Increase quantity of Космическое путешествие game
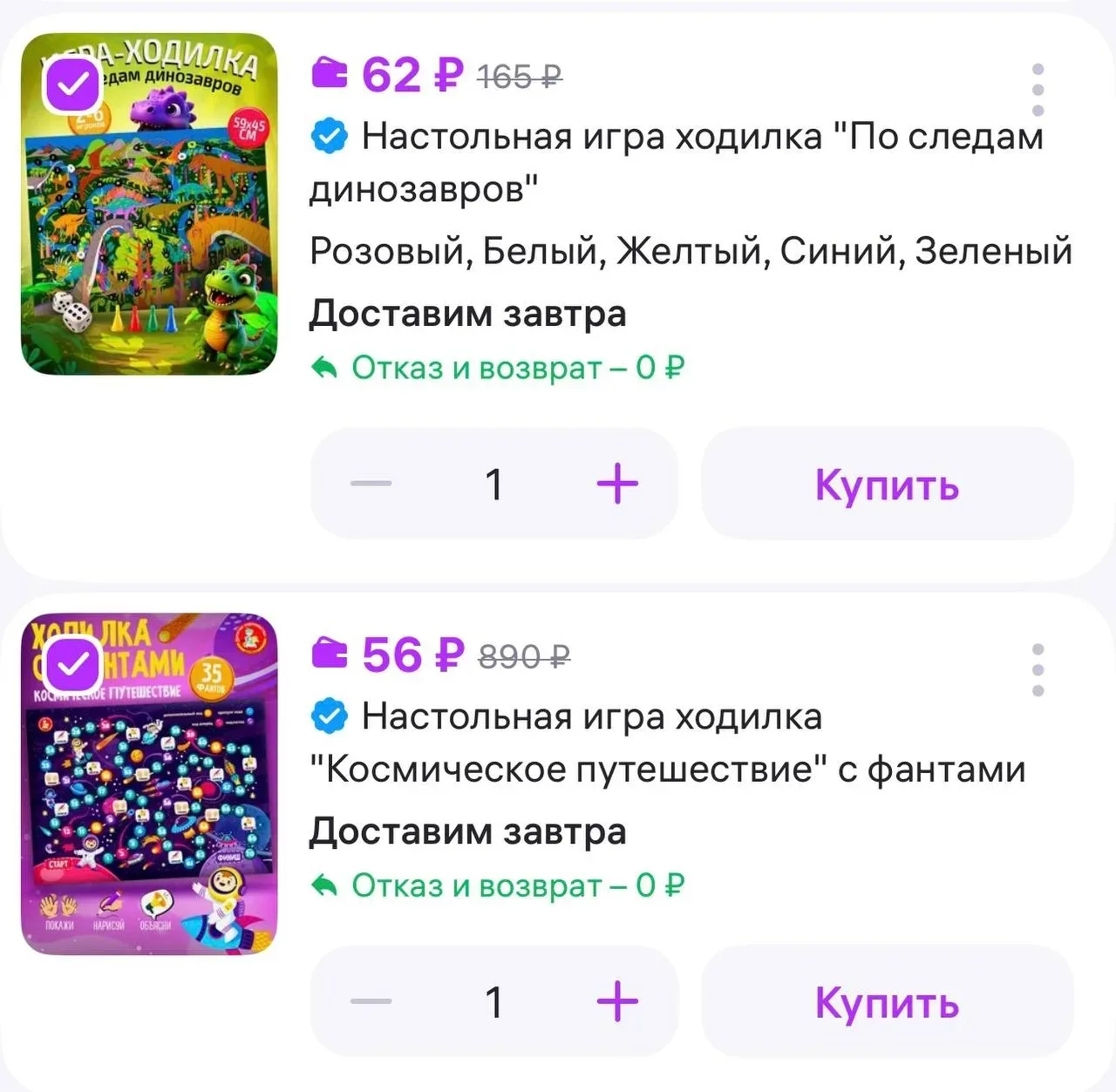The height and width of the screenshot is (1092, 1116). pyautogui.click(x=617, y=1001)
